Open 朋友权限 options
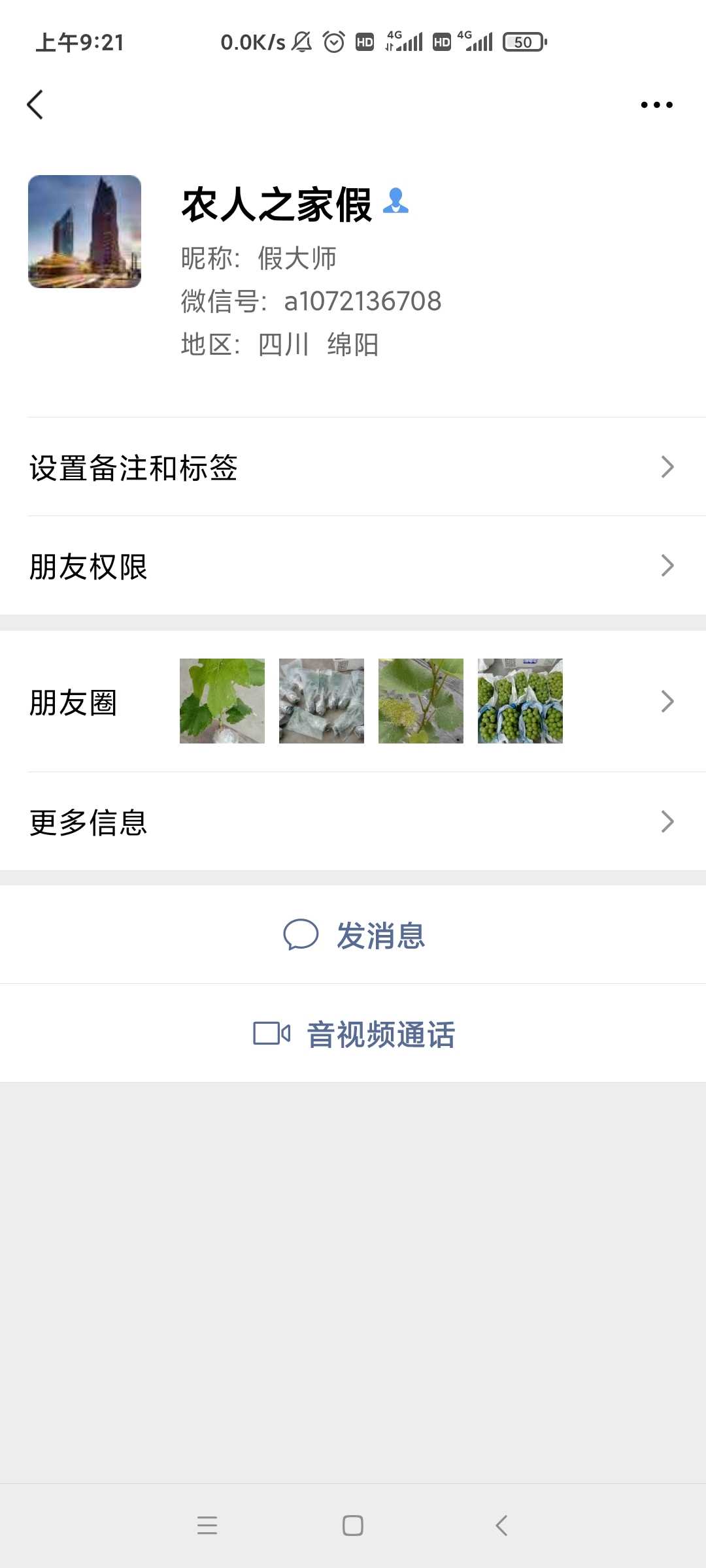The height and width of the screenshot is (1568, 706). (353, 566)
